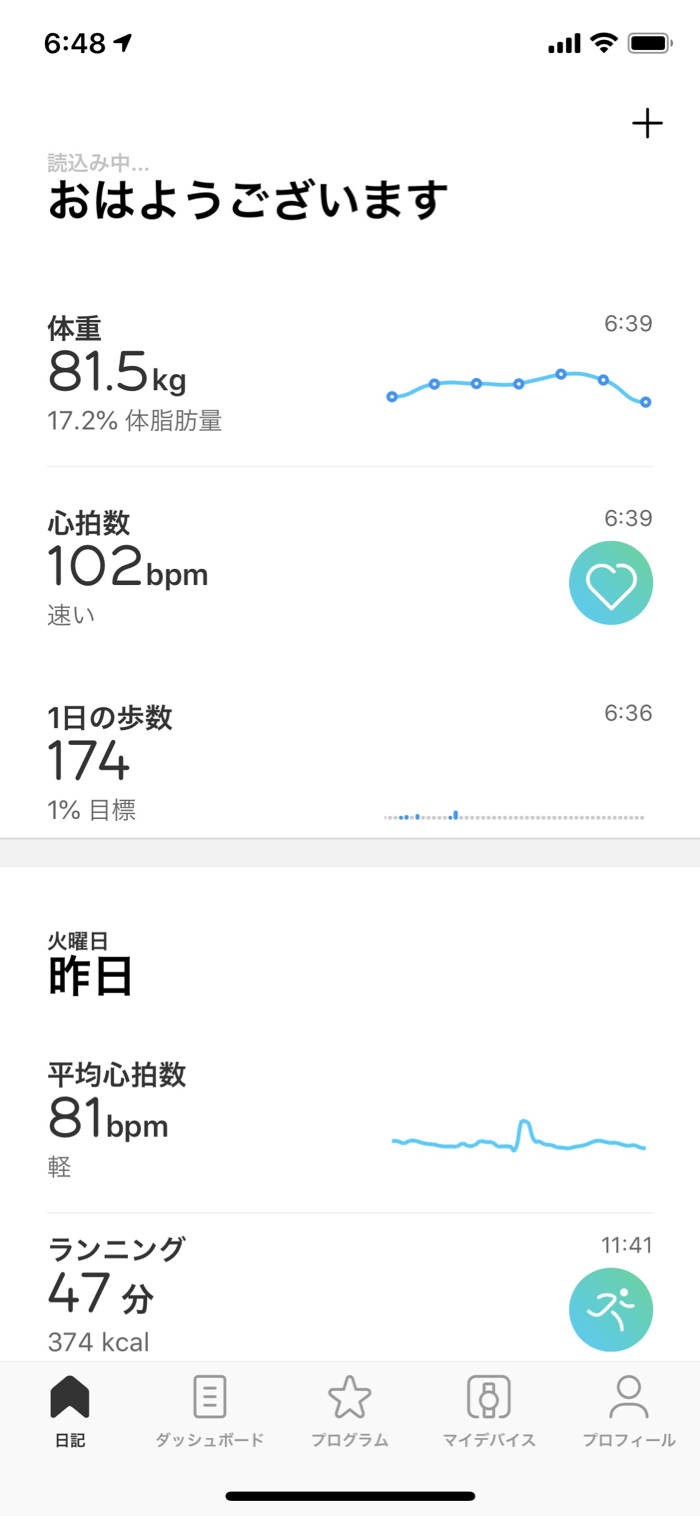700x1516 pixels.
Task: Switch to the マイデバイス tab
Action: point(489,1411)
